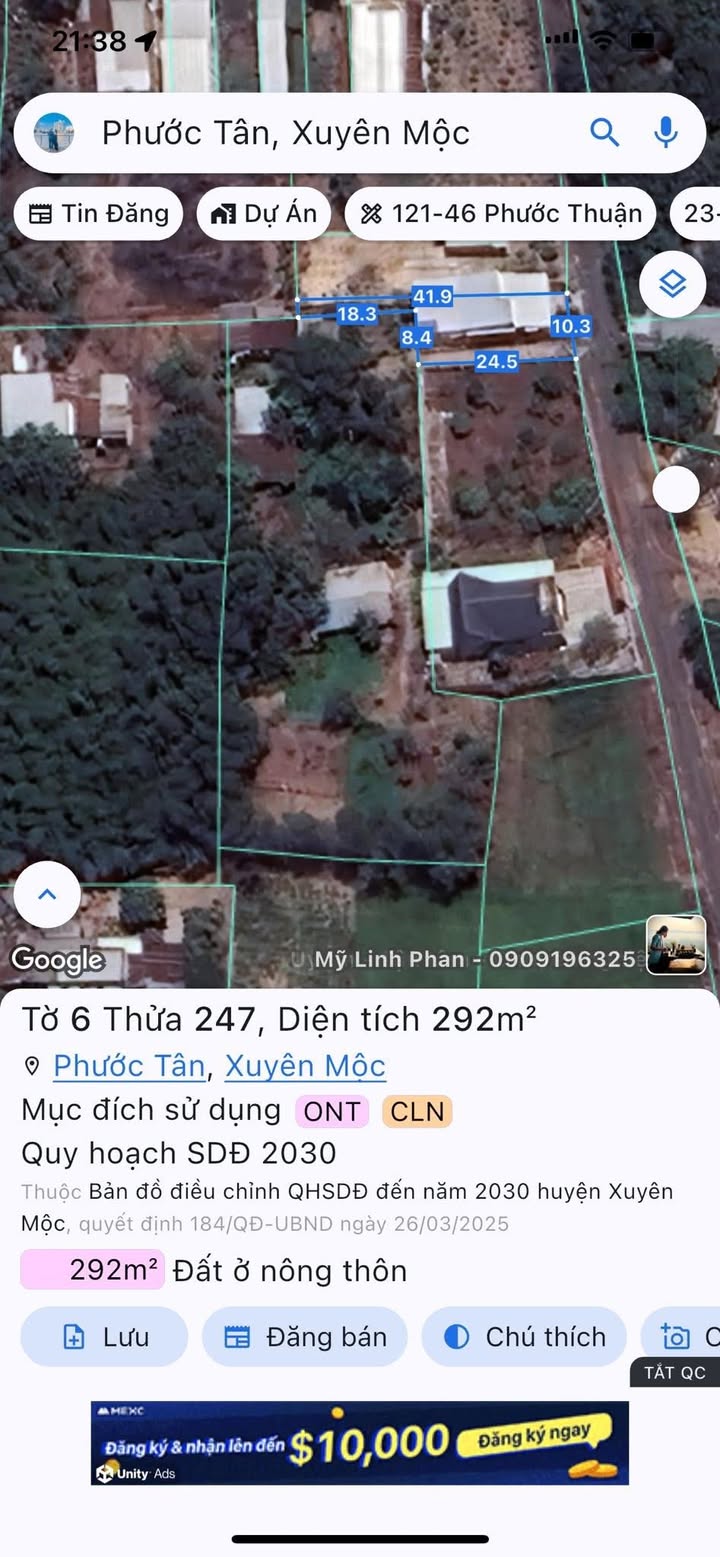Tap the Đăng bán button

tap(305, 1337)
